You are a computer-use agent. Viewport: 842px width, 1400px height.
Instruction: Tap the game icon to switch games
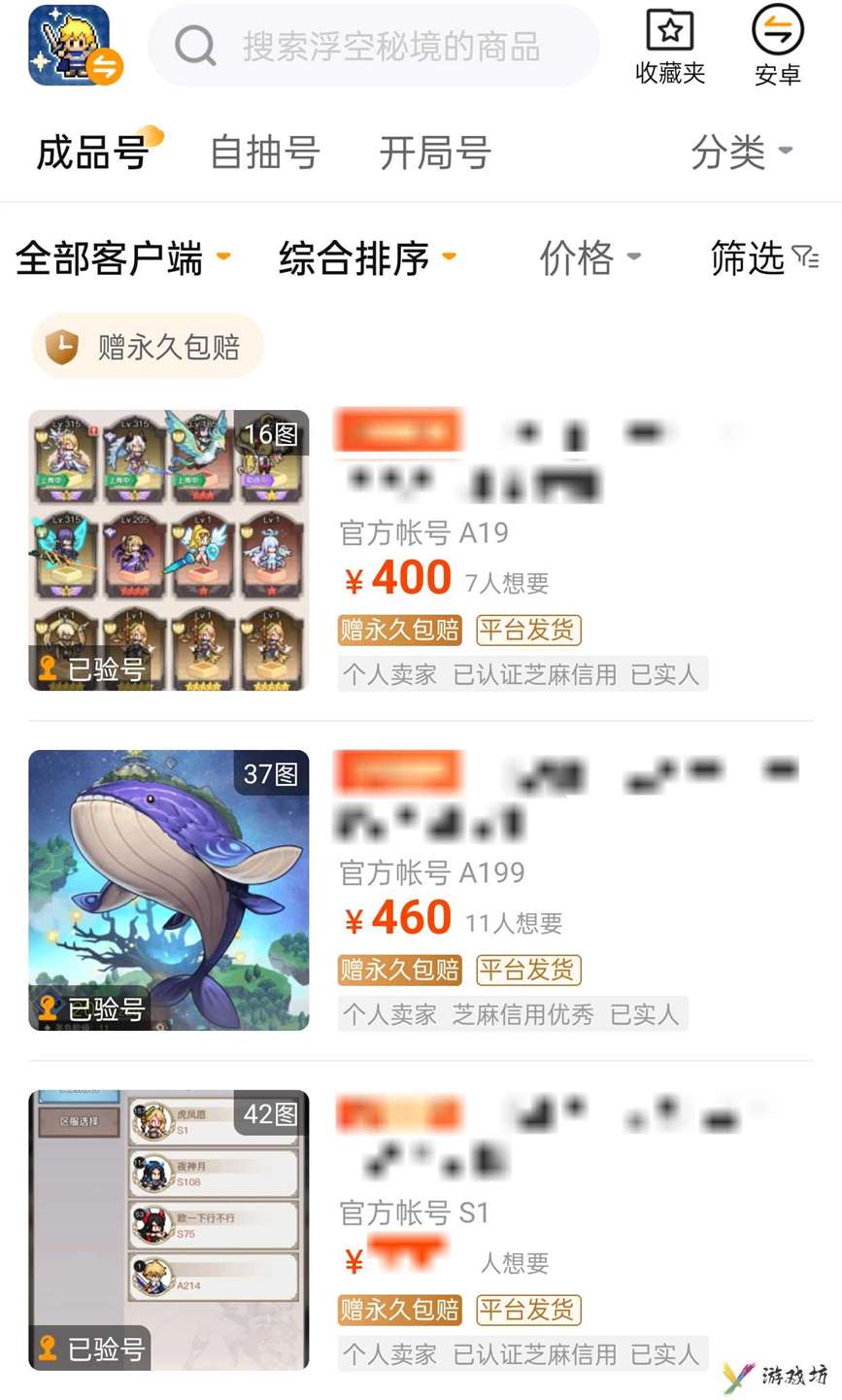[76, 45]
